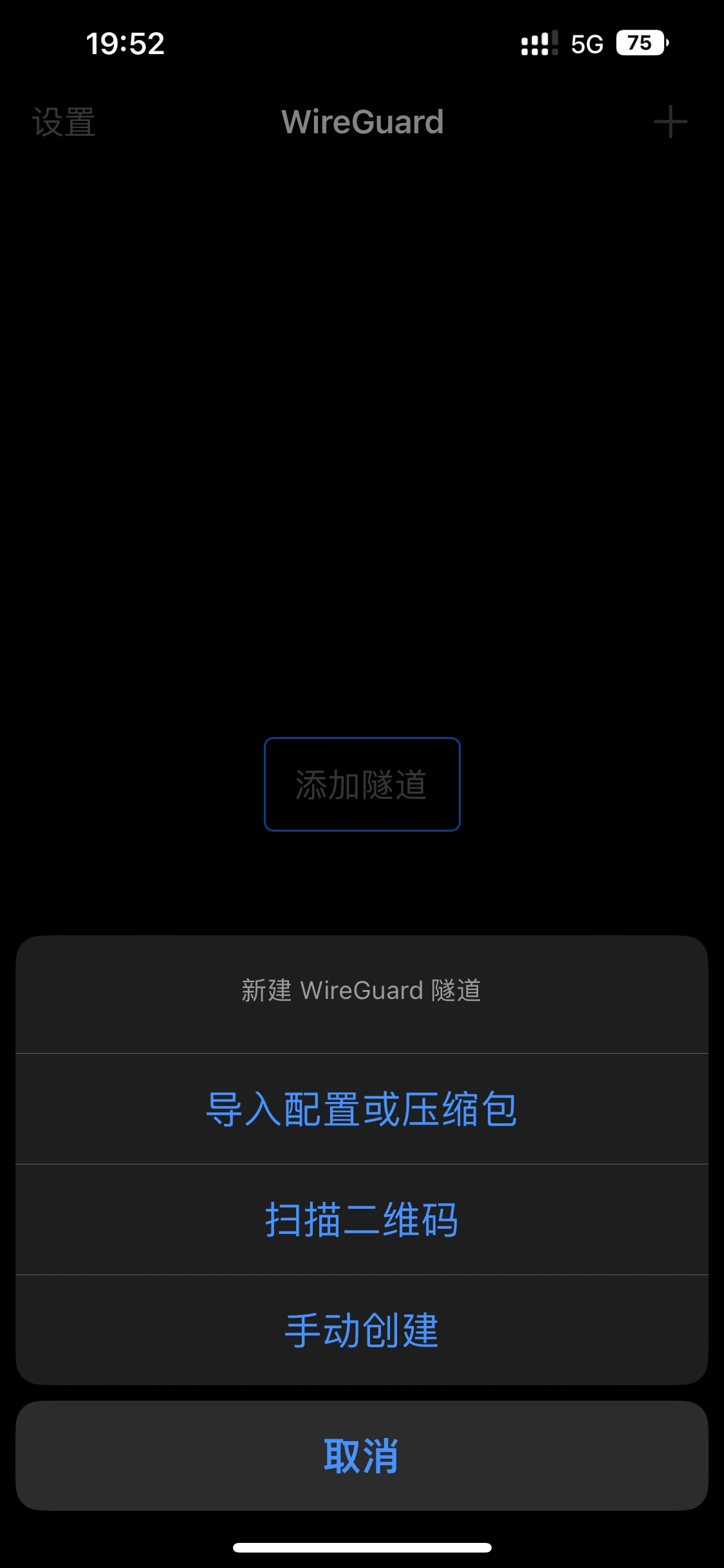Select 手动创建 to create tunnel manually
Image resolution: width=724 pixels, height=1568 pixels.
tap(362, 1330)
